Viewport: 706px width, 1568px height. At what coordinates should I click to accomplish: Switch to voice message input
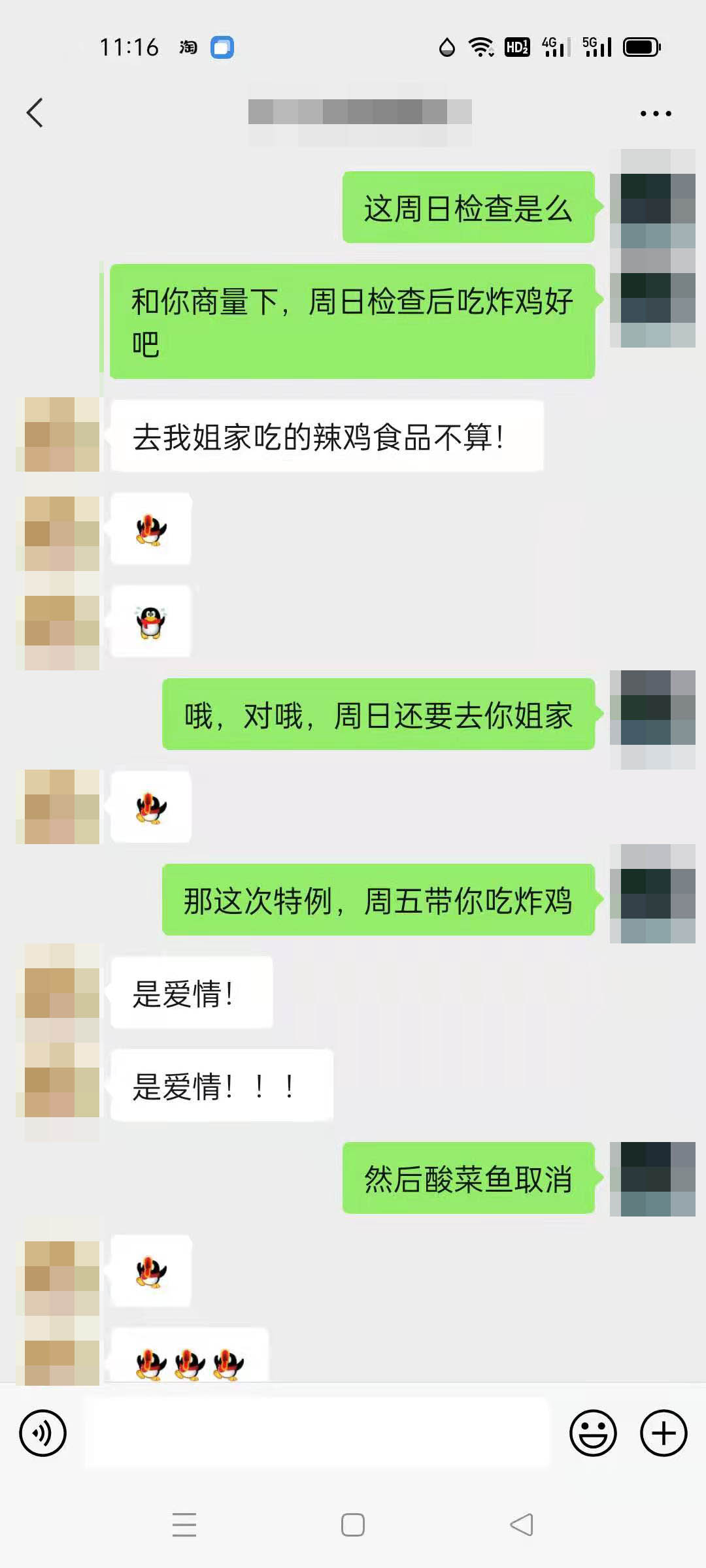click(42, 1433)
